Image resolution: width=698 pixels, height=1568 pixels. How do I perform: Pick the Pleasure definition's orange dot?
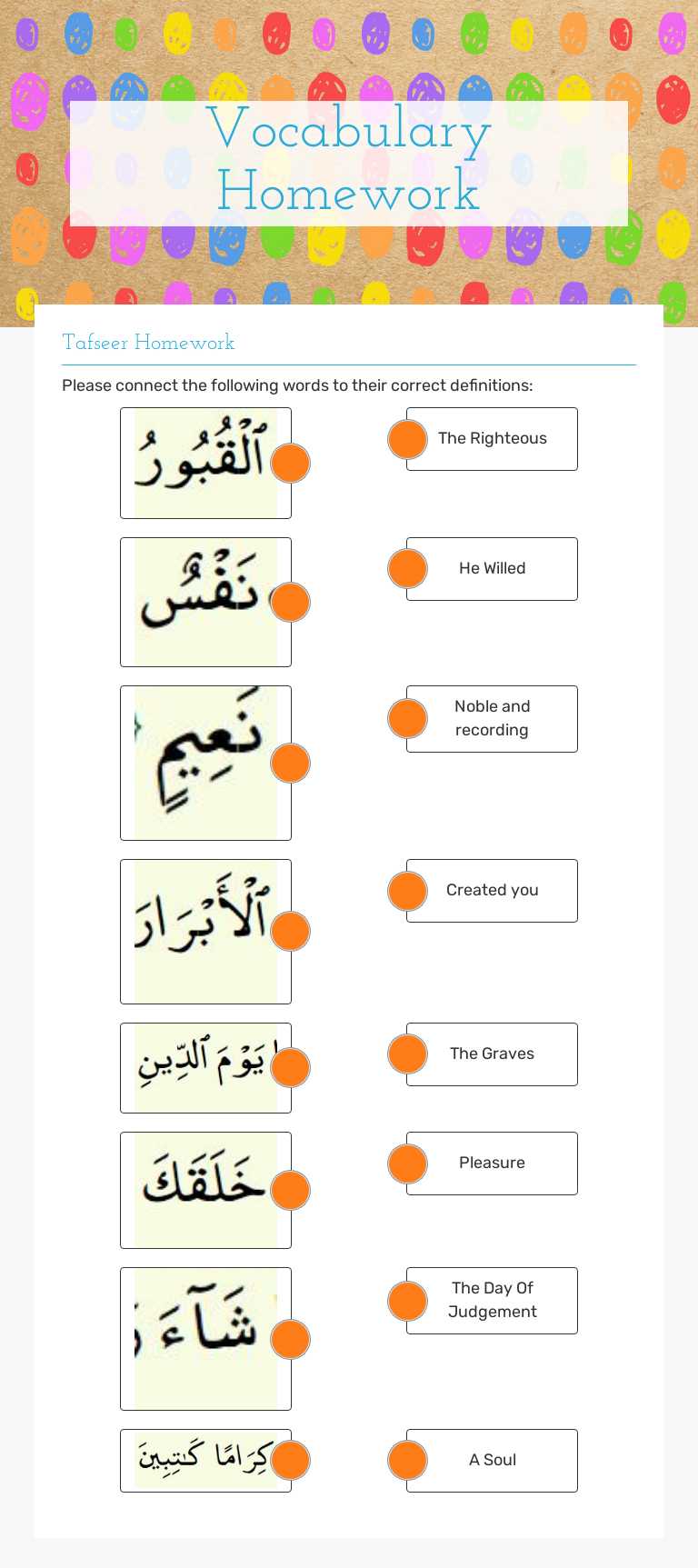[407, 1164]
